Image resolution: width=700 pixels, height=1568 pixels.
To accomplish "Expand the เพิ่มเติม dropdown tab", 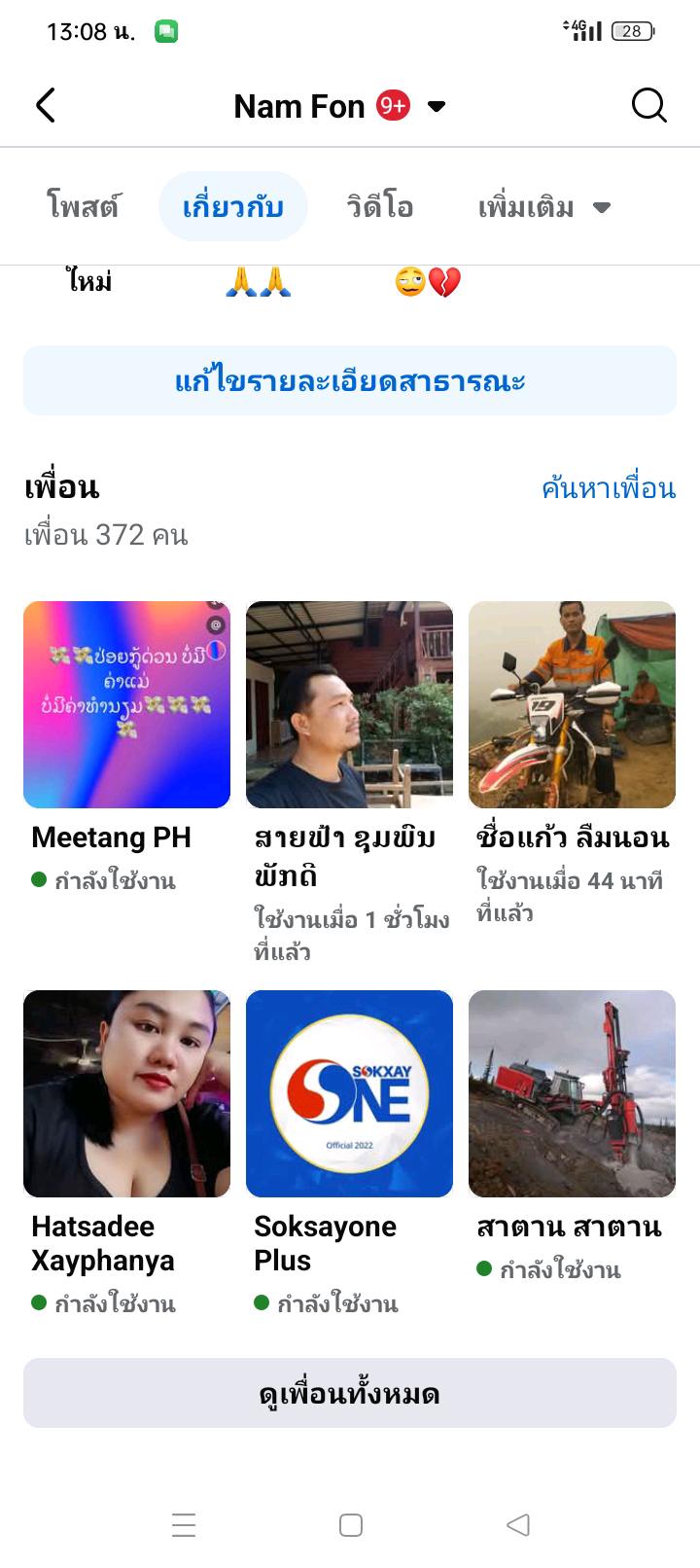I will coord(543,207).
